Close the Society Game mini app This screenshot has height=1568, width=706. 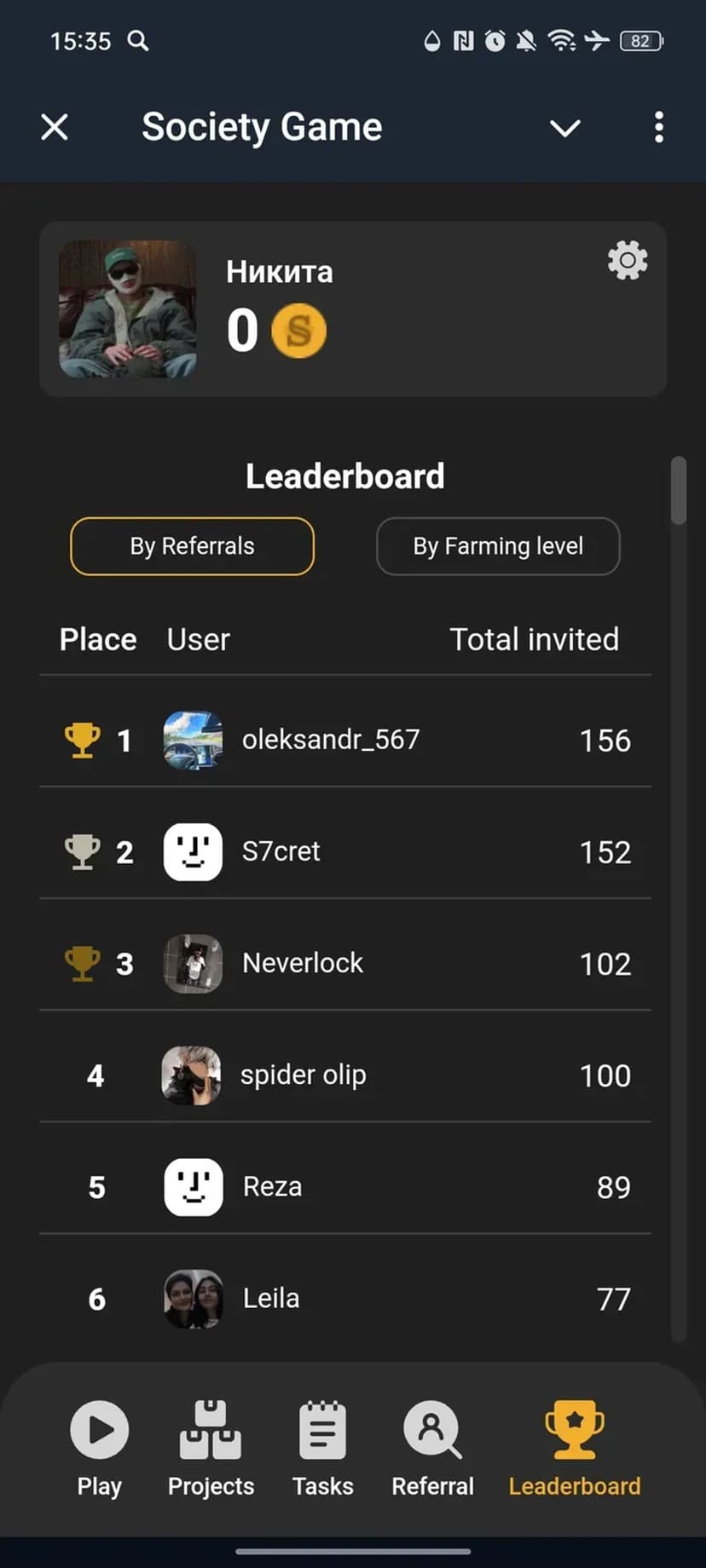(x=55, y=128)
